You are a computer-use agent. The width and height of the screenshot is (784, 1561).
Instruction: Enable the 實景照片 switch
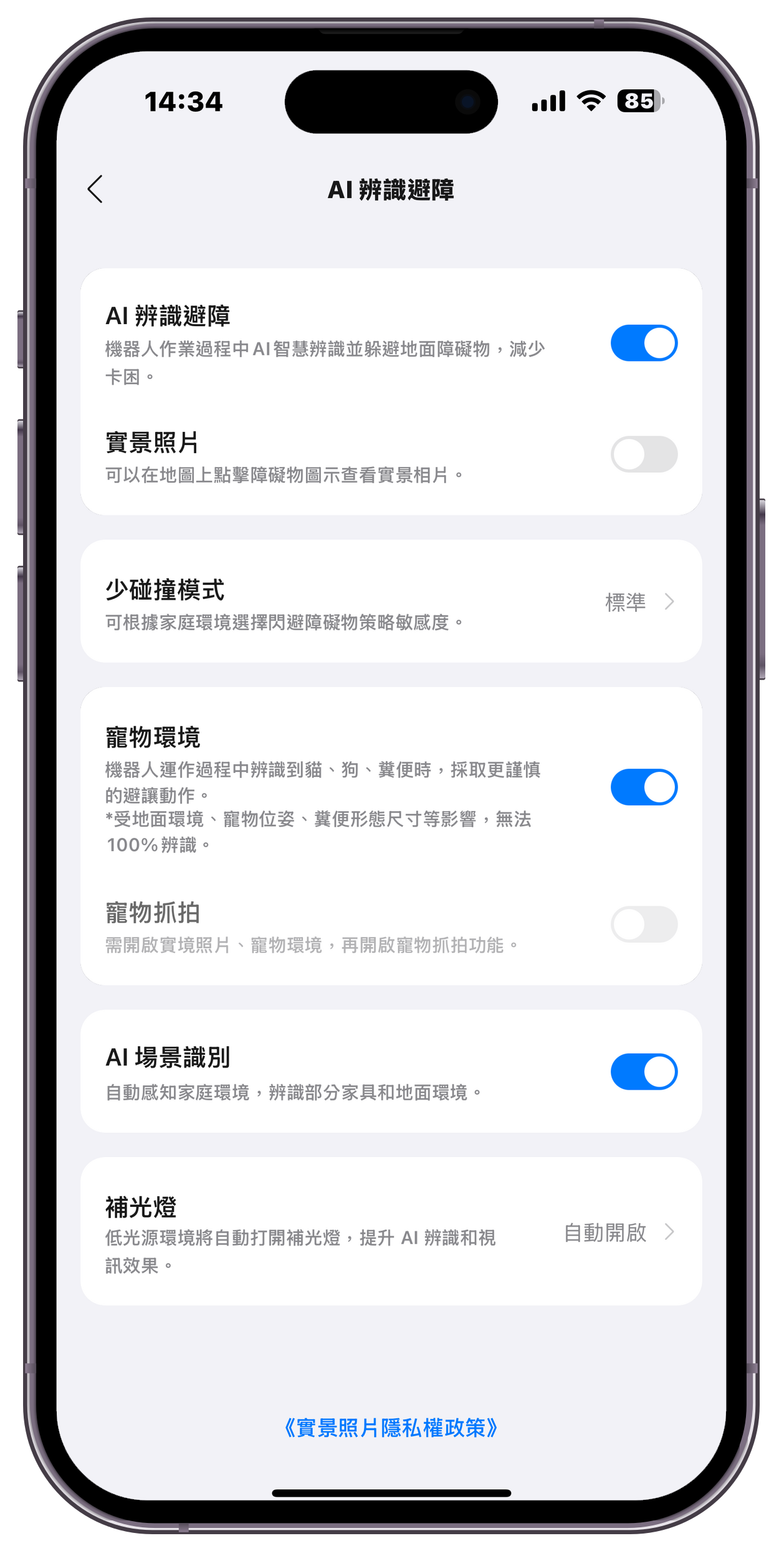pos(643,454)
